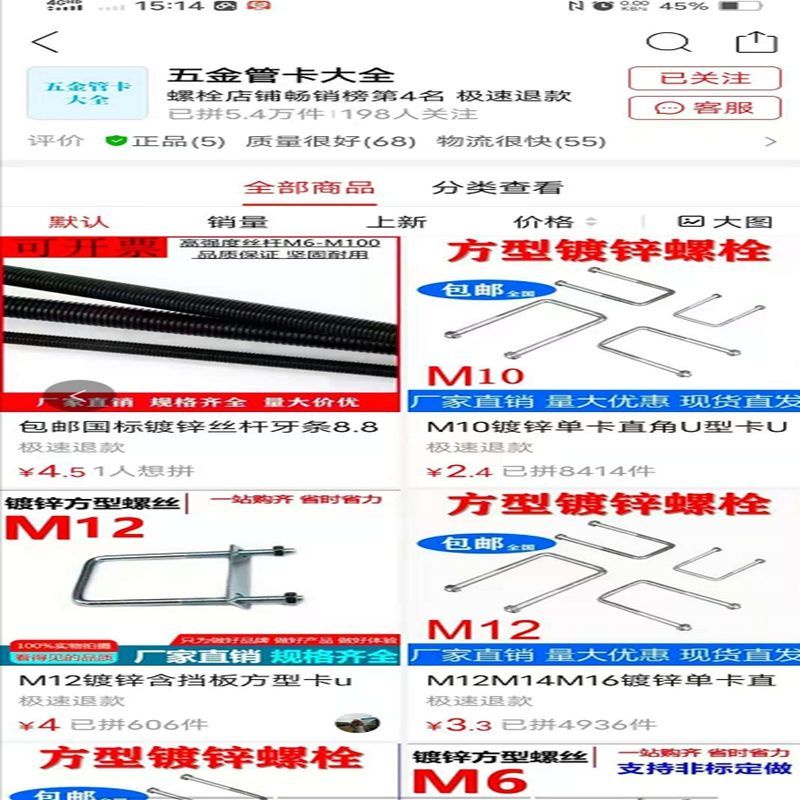Sort products by 上新
The height and width of the screenshot is (800, 800).
[396, 222]
